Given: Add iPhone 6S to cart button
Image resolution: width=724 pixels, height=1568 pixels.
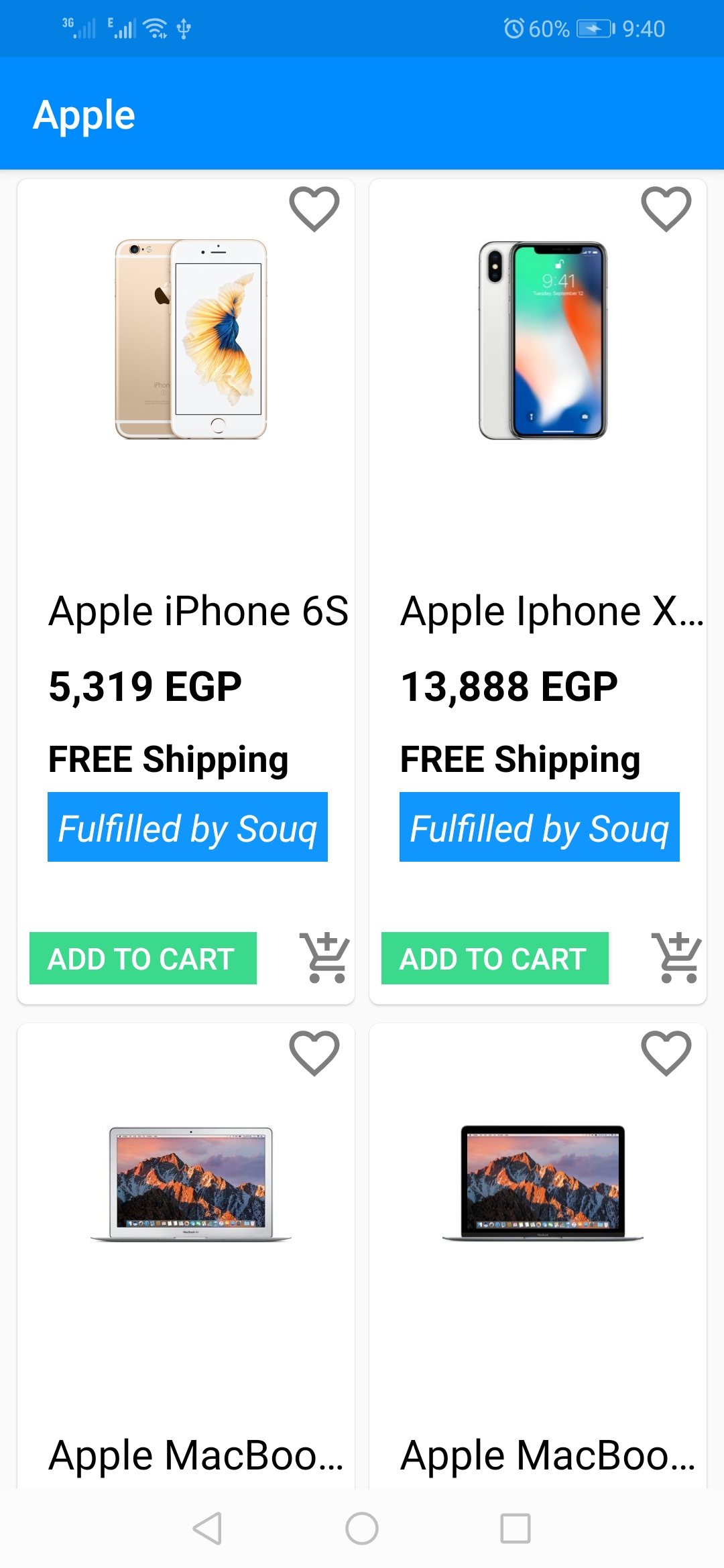Looking at the screenshot, I should (x=143, y=958).
